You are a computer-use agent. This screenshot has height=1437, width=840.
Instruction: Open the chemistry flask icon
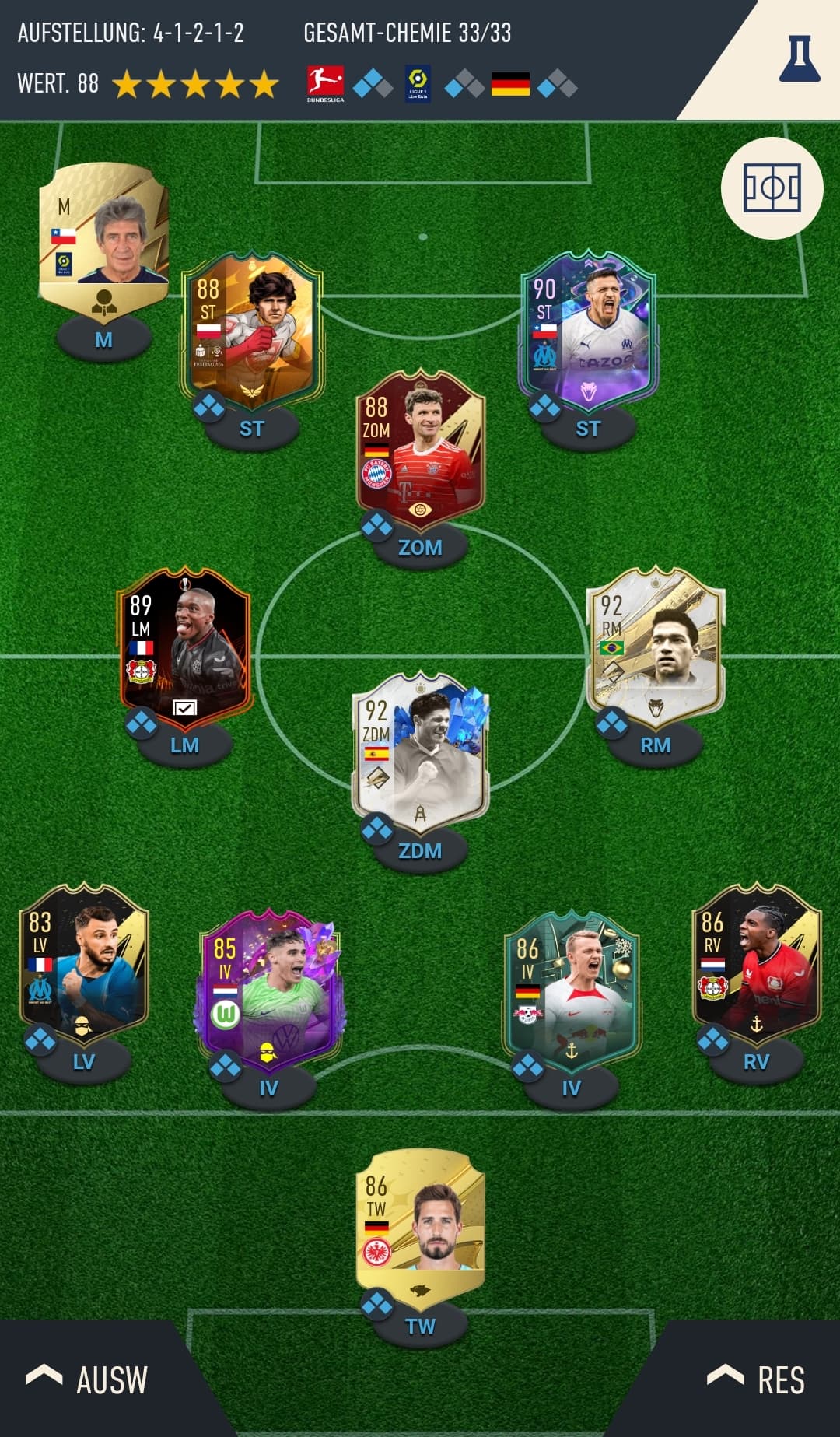(x=800, y=58)
